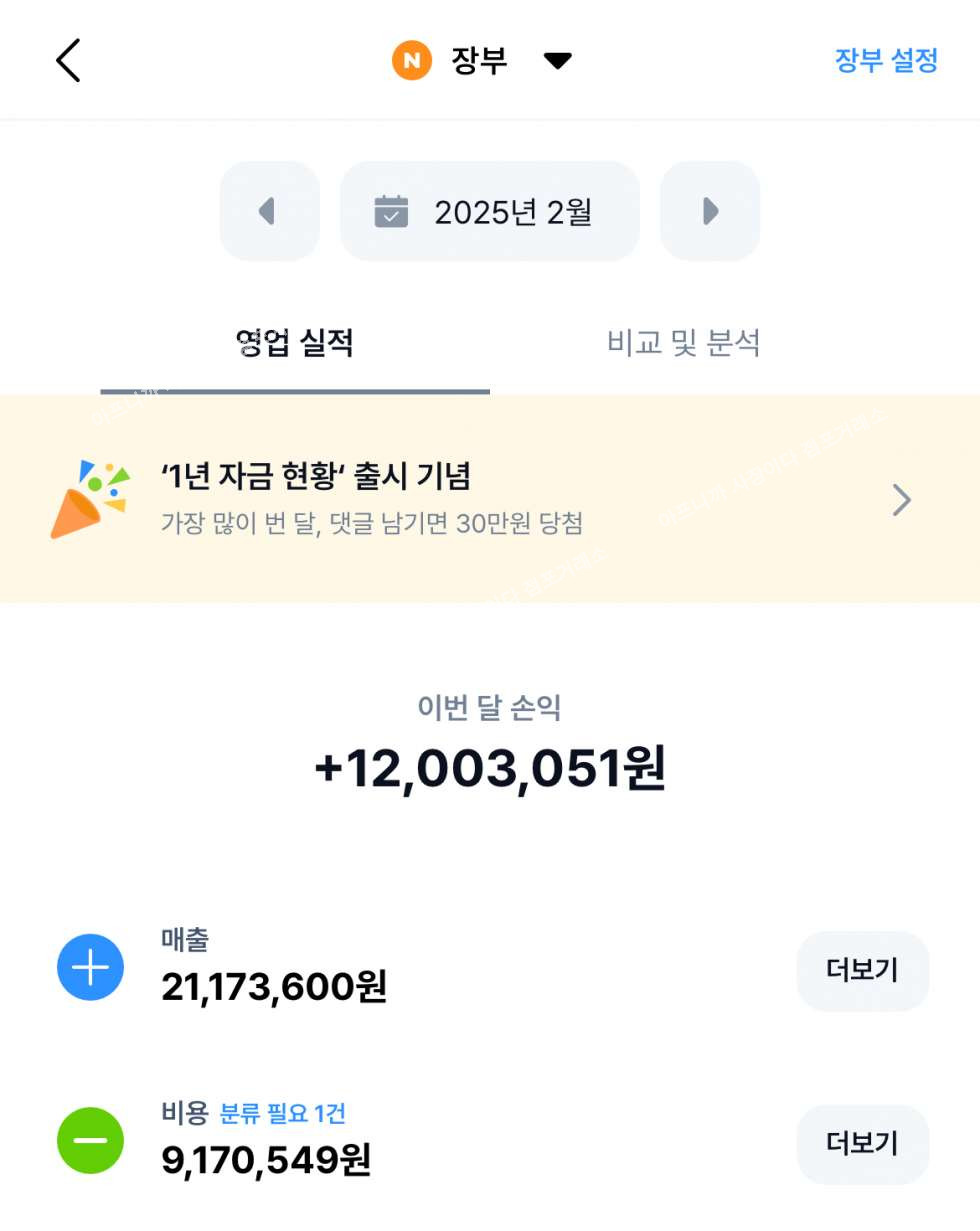Open 장부 설정 settings
Image resolution: width=980 pixels, height=1231 pixels.
pyautogui.click(x=886, y=61)
